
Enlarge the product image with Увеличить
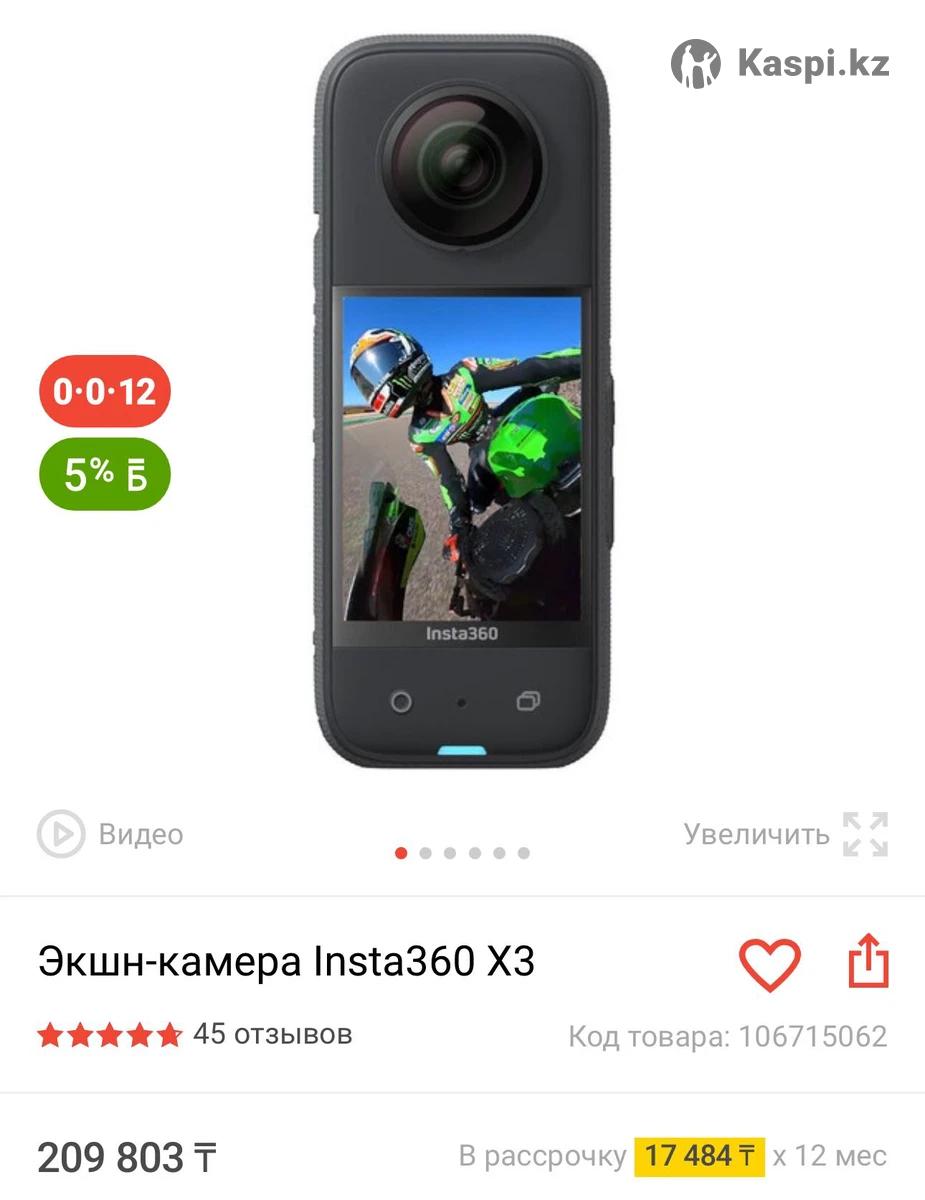785,834
